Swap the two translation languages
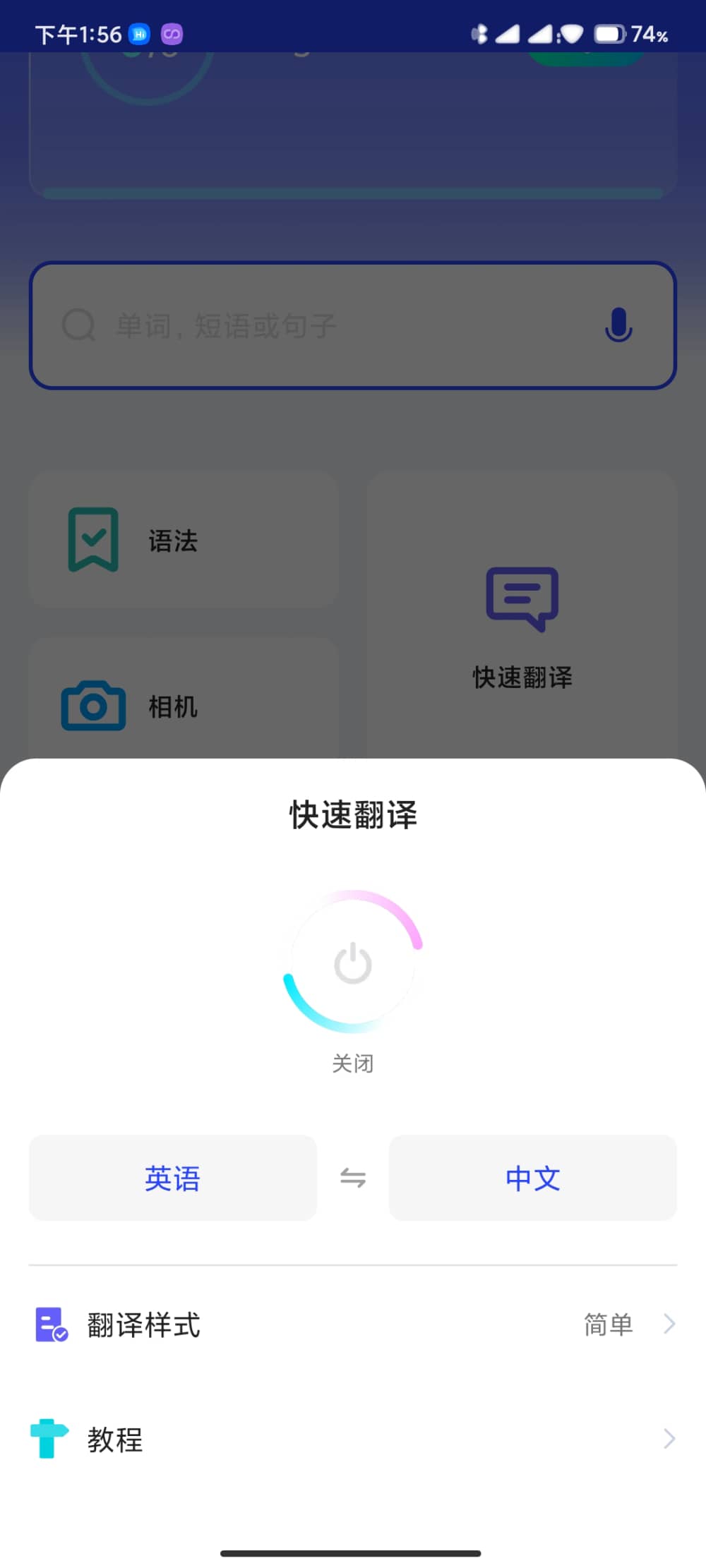Viewport: 706px width, 1568px height. tap(353, 1178)
